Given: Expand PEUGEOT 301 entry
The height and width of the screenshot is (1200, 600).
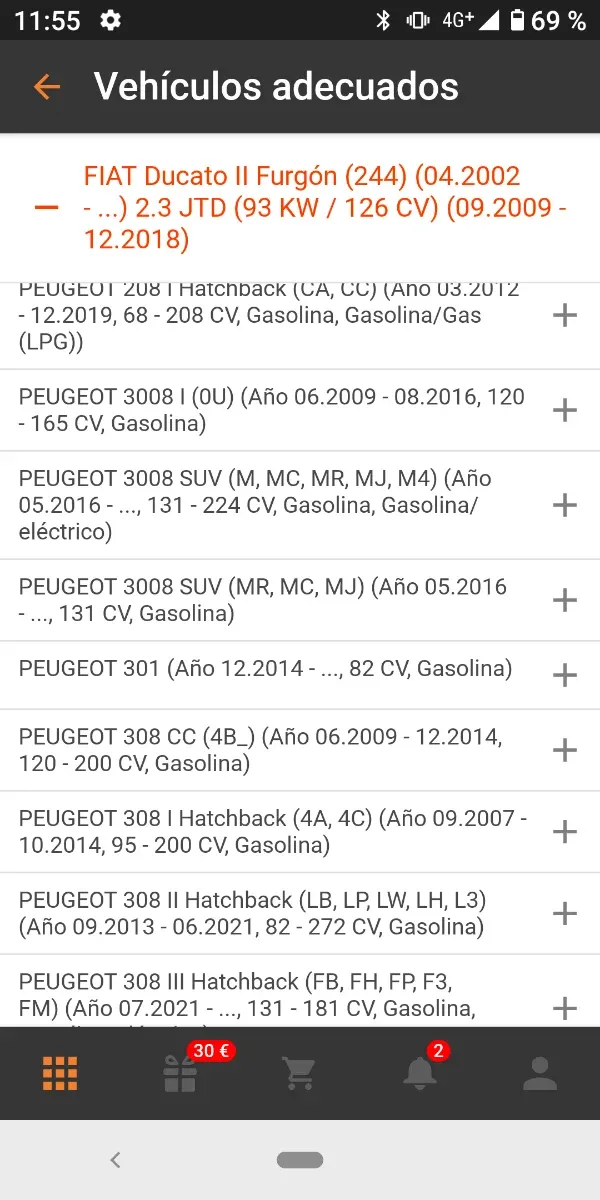Looking at the screenshot, I should pos(565,676).
